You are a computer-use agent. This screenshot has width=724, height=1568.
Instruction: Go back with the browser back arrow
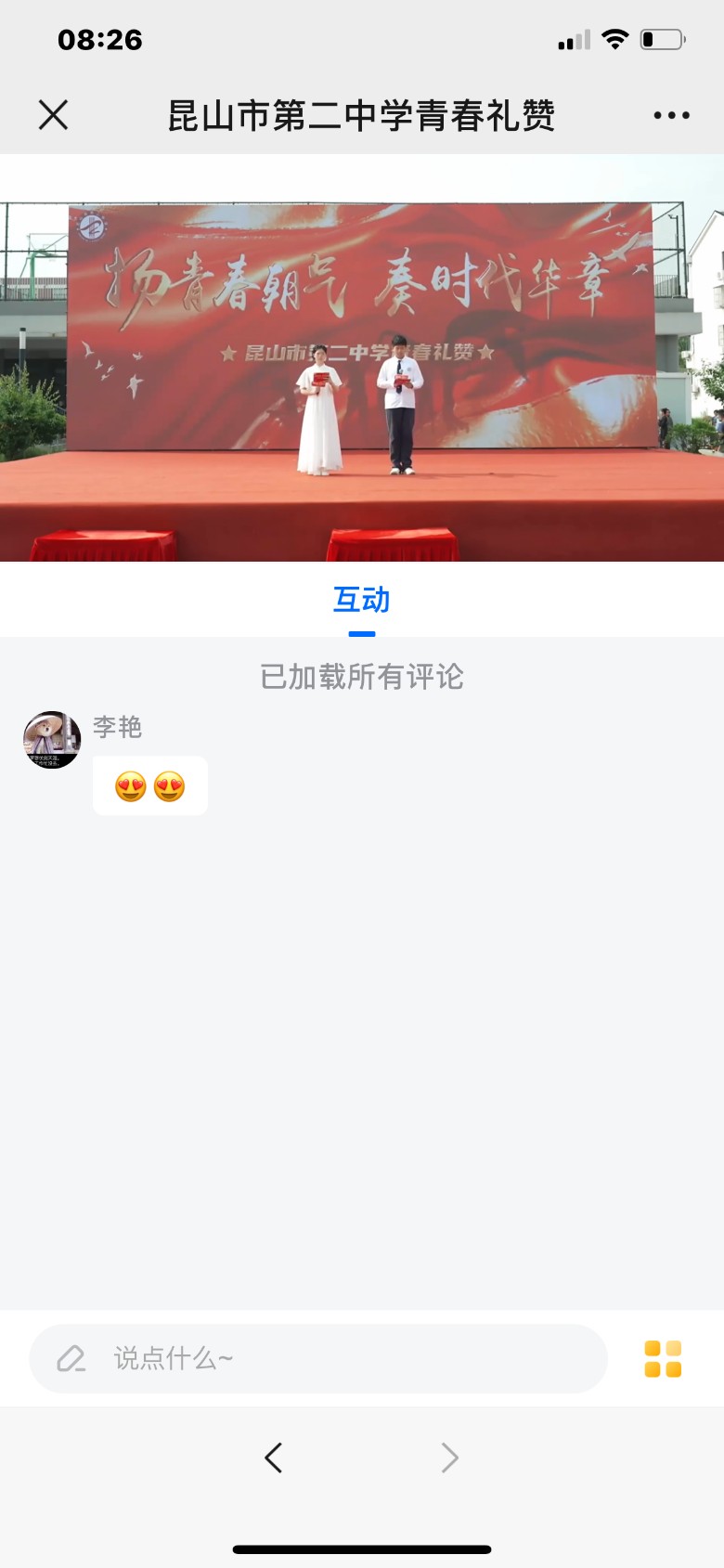(x=273, y=1458)
